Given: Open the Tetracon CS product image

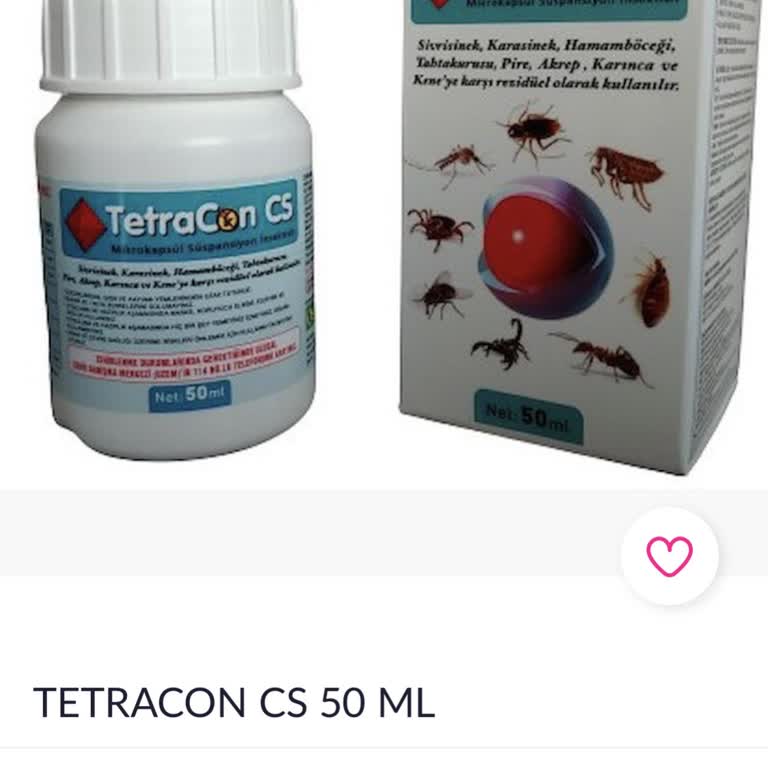Looking at the screenshot, I should [384, 240].
